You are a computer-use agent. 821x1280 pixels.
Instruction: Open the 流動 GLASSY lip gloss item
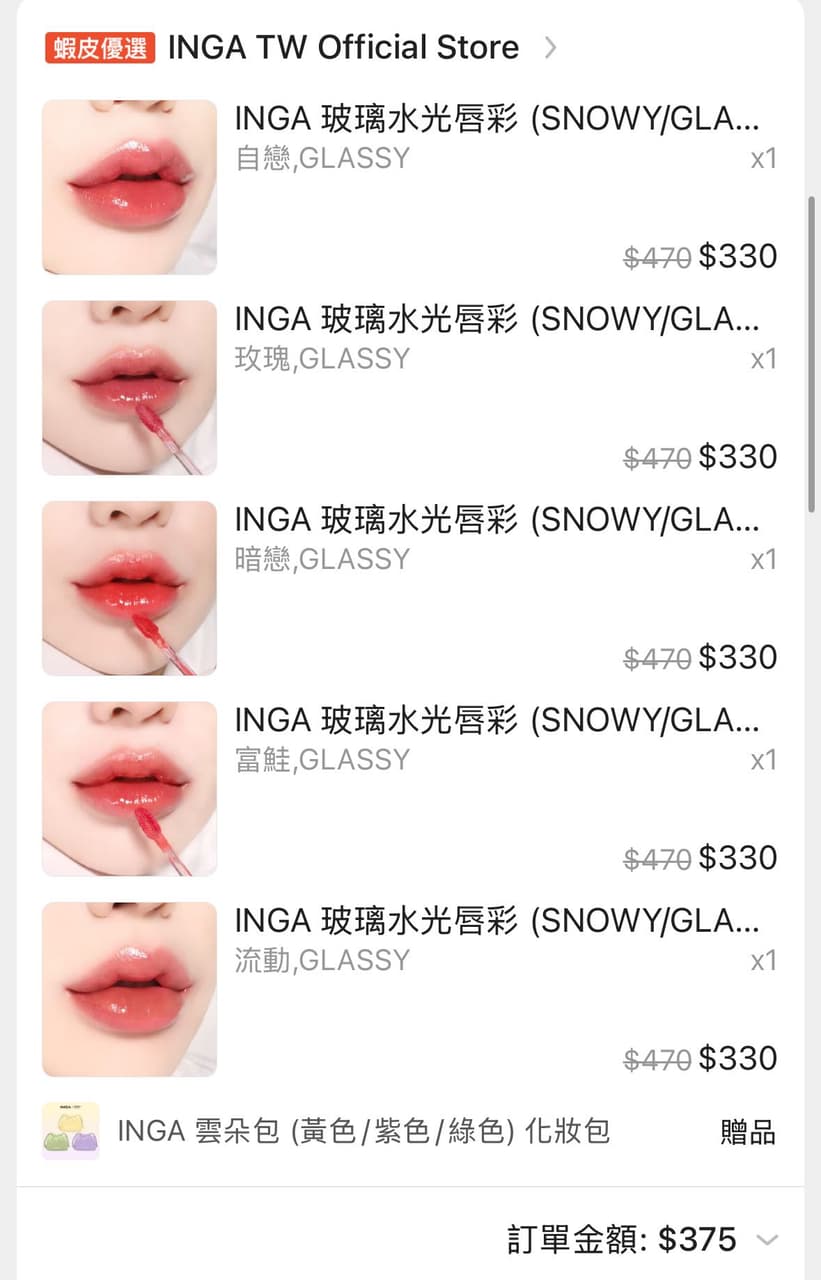pyautogui.click(x=496, y=922)
